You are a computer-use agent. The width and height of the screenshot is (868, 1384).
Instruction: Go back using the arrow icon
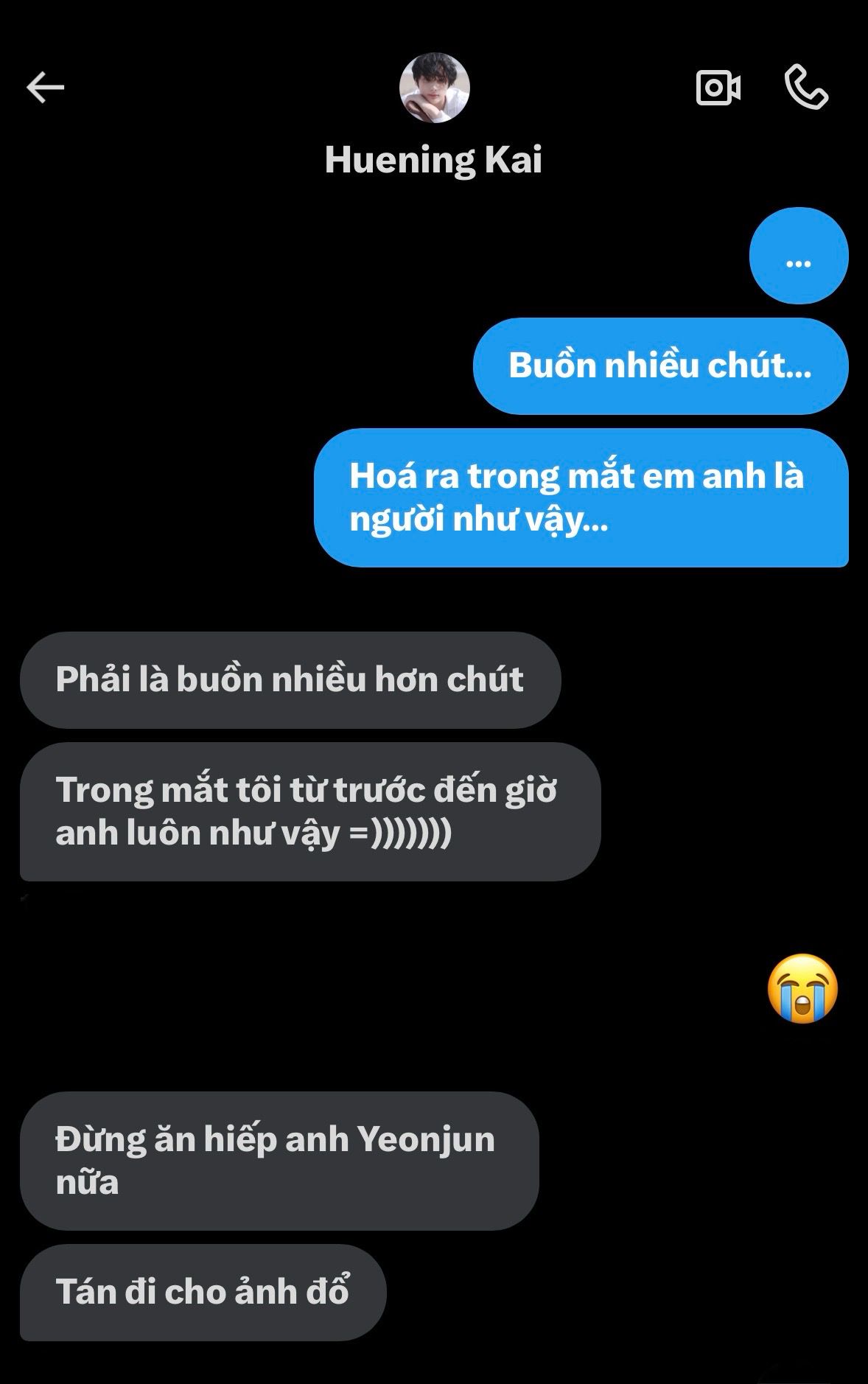[x=46, y=88]
